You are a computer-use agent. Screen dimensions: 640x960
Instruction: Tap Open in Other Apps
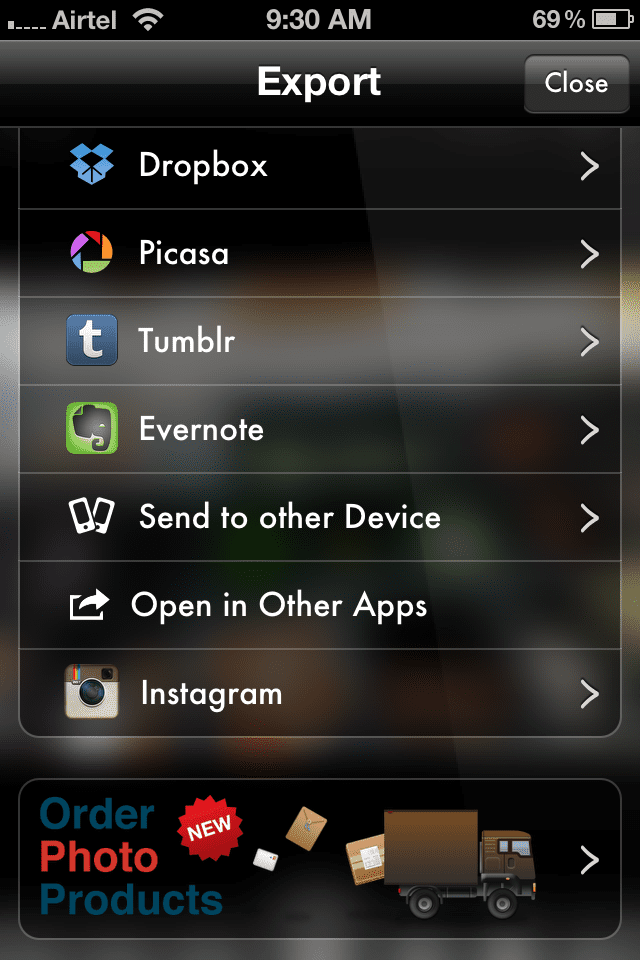click(x=320, y=605)
